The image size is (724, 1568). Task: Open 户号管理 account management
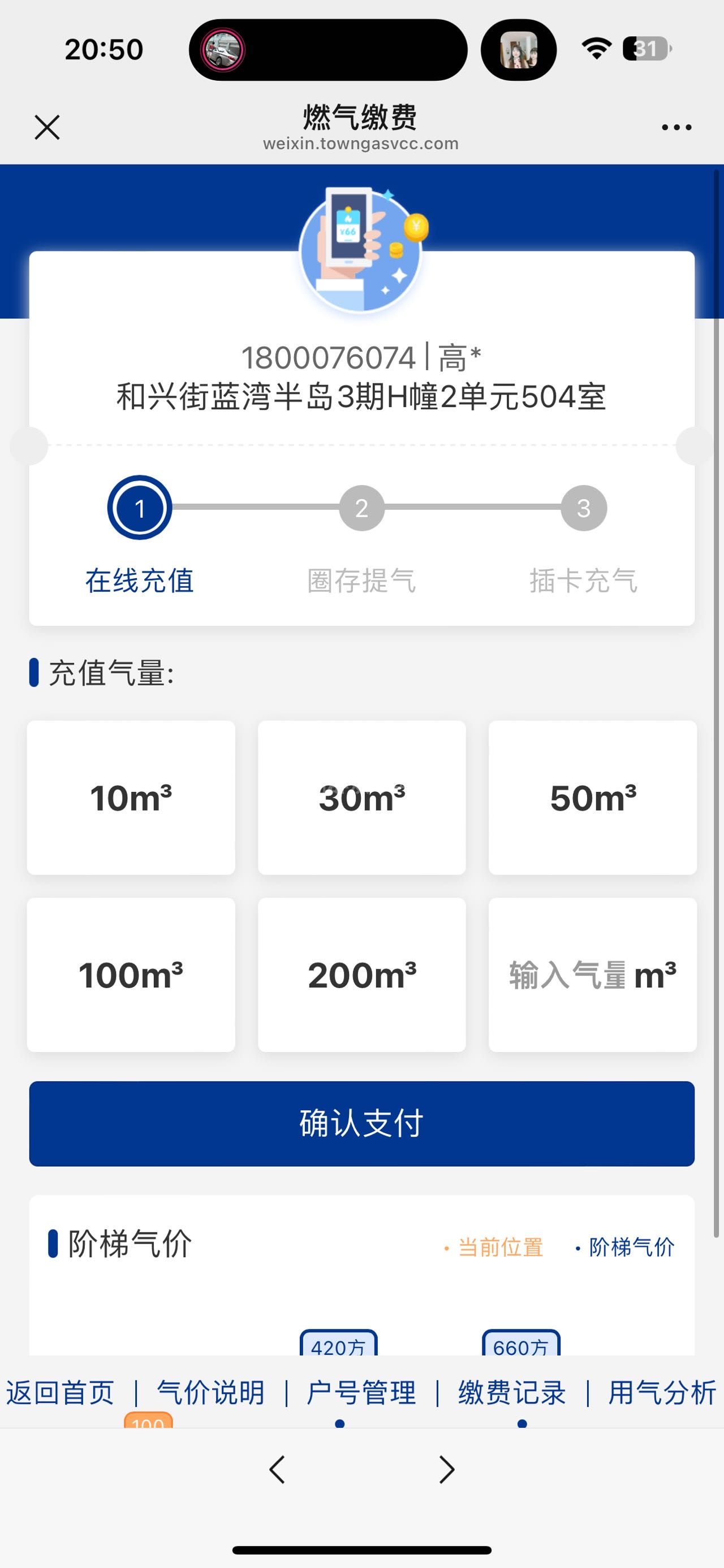[x=361, y=1393]
